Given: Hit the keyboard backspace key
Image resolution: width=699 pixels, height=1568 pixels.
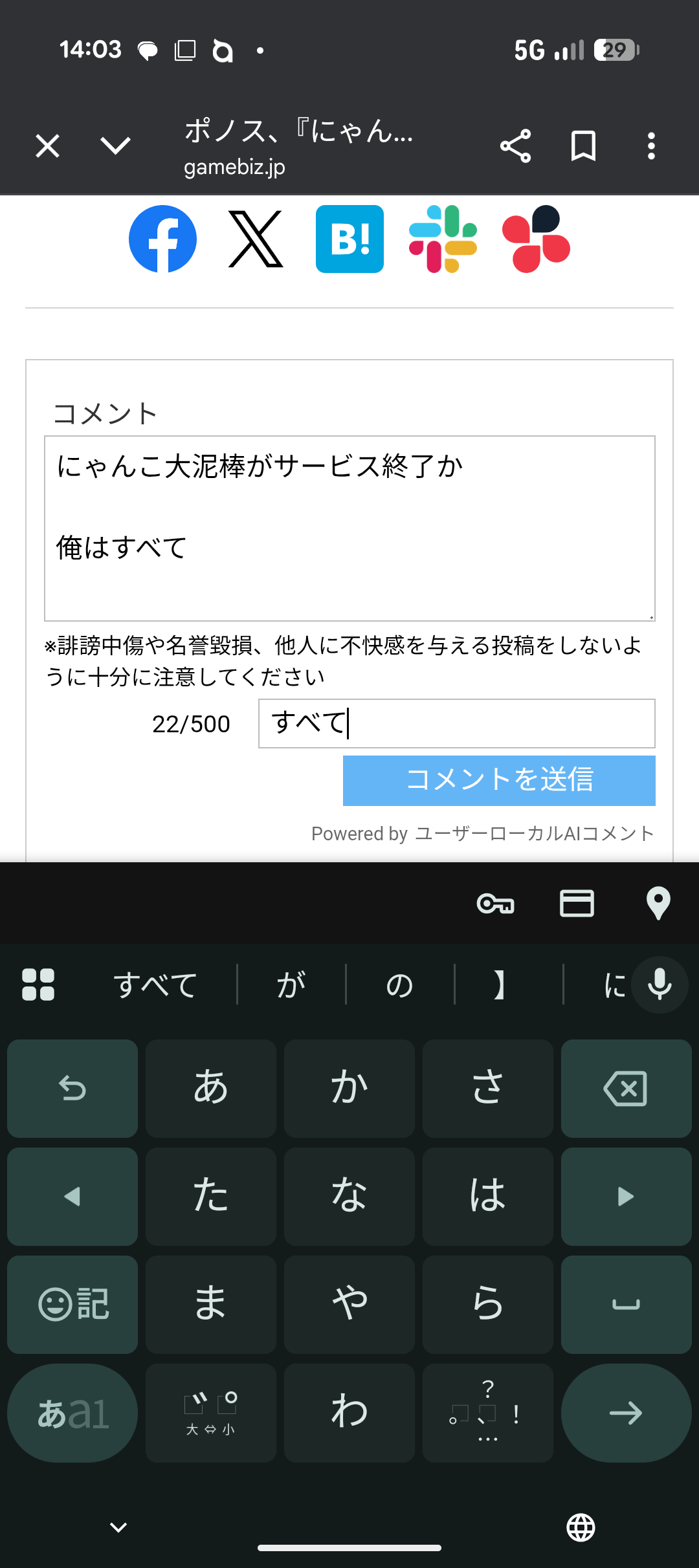Looking at the screenshot, I should (626, 1088).
